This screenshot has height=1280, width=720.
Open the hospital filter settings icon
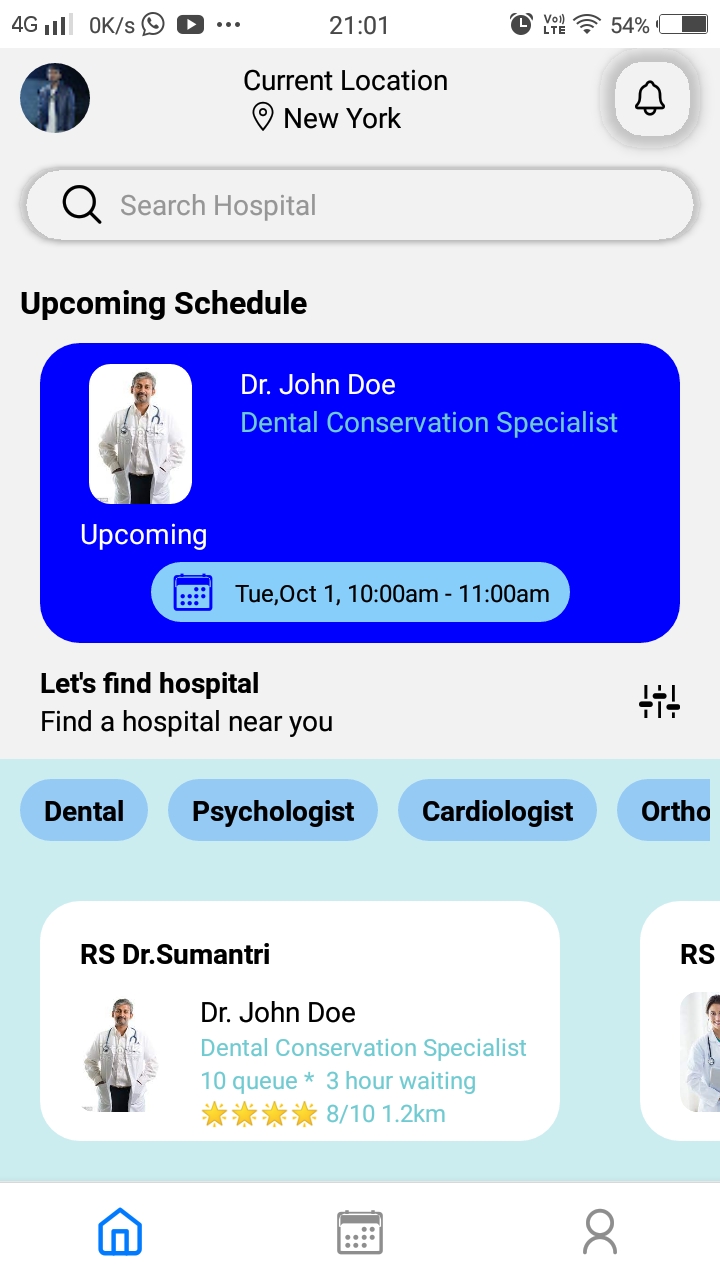[658, 701]
